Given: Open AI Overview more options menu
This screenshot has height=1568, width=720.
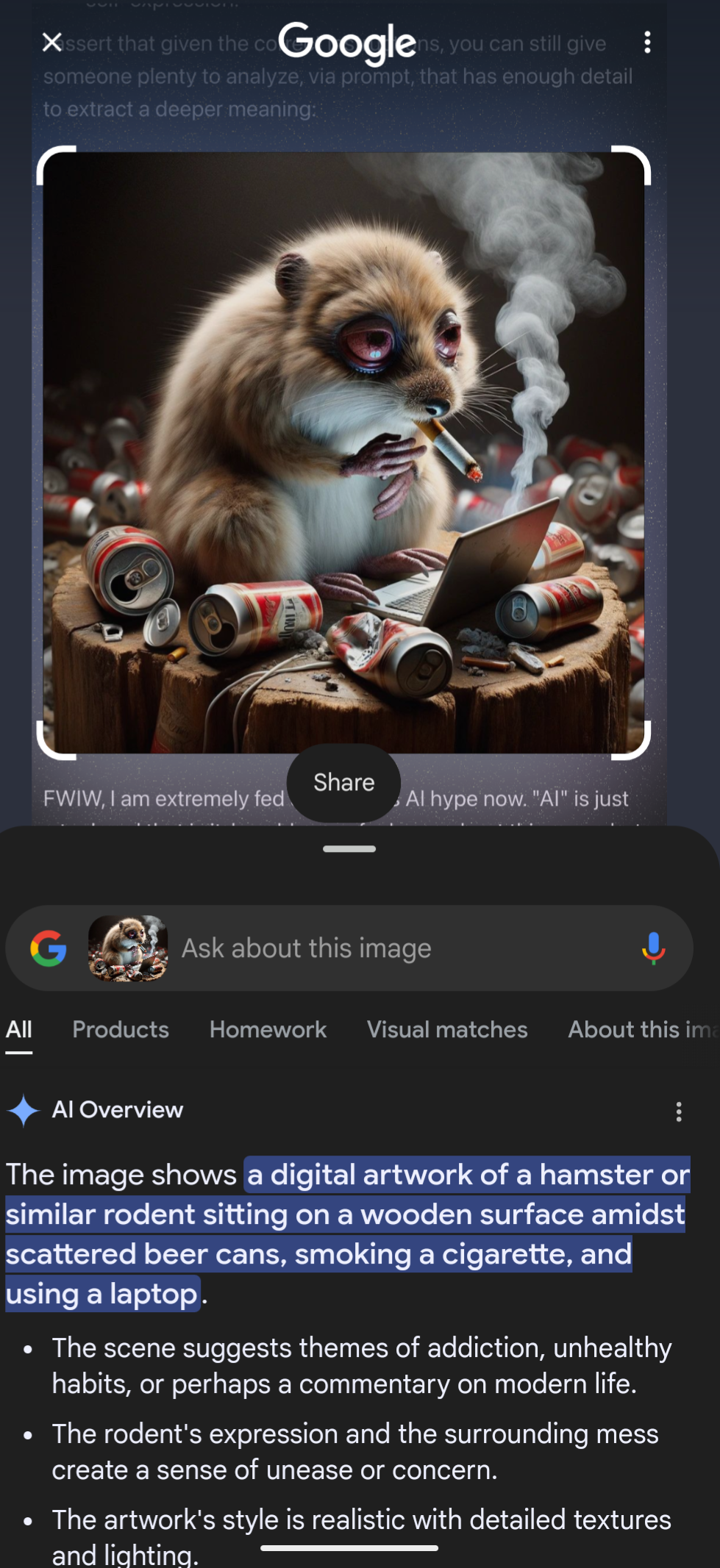Looking at the screenshot, I should point(678,1111).
